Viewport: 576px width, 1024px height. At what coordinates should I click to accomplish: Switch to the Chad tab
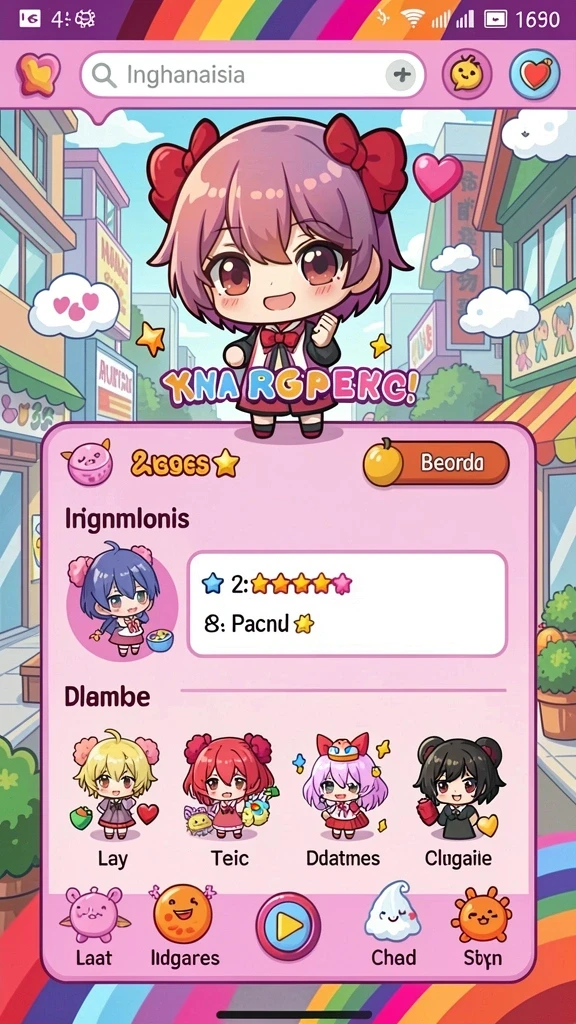393,927
